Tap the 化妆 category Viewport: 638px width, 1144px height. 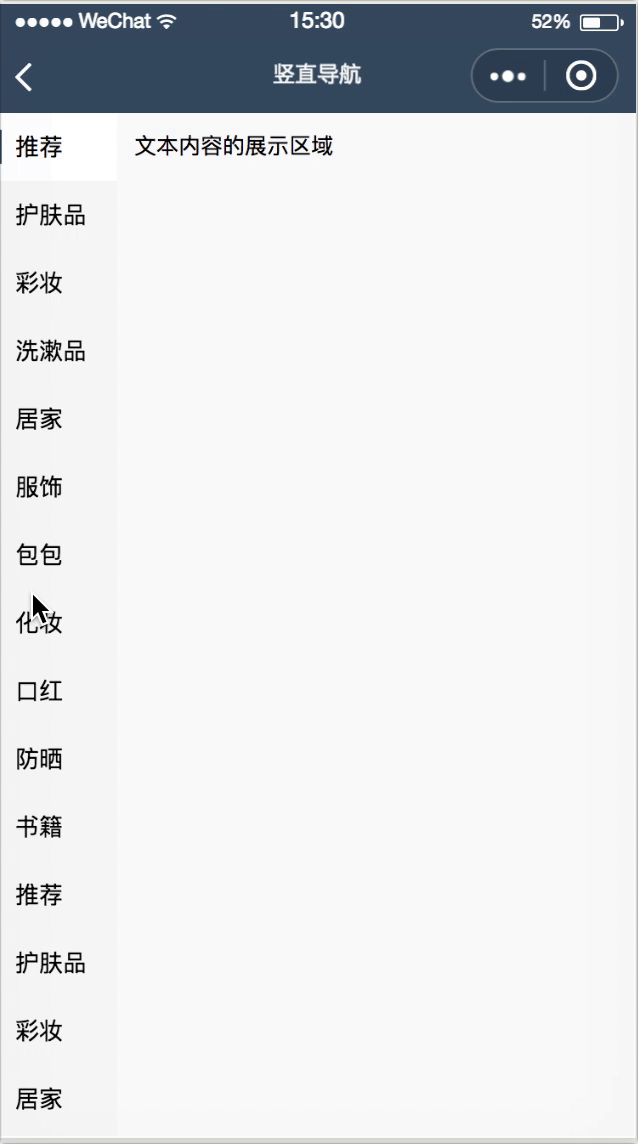click(x=40, y=623)
